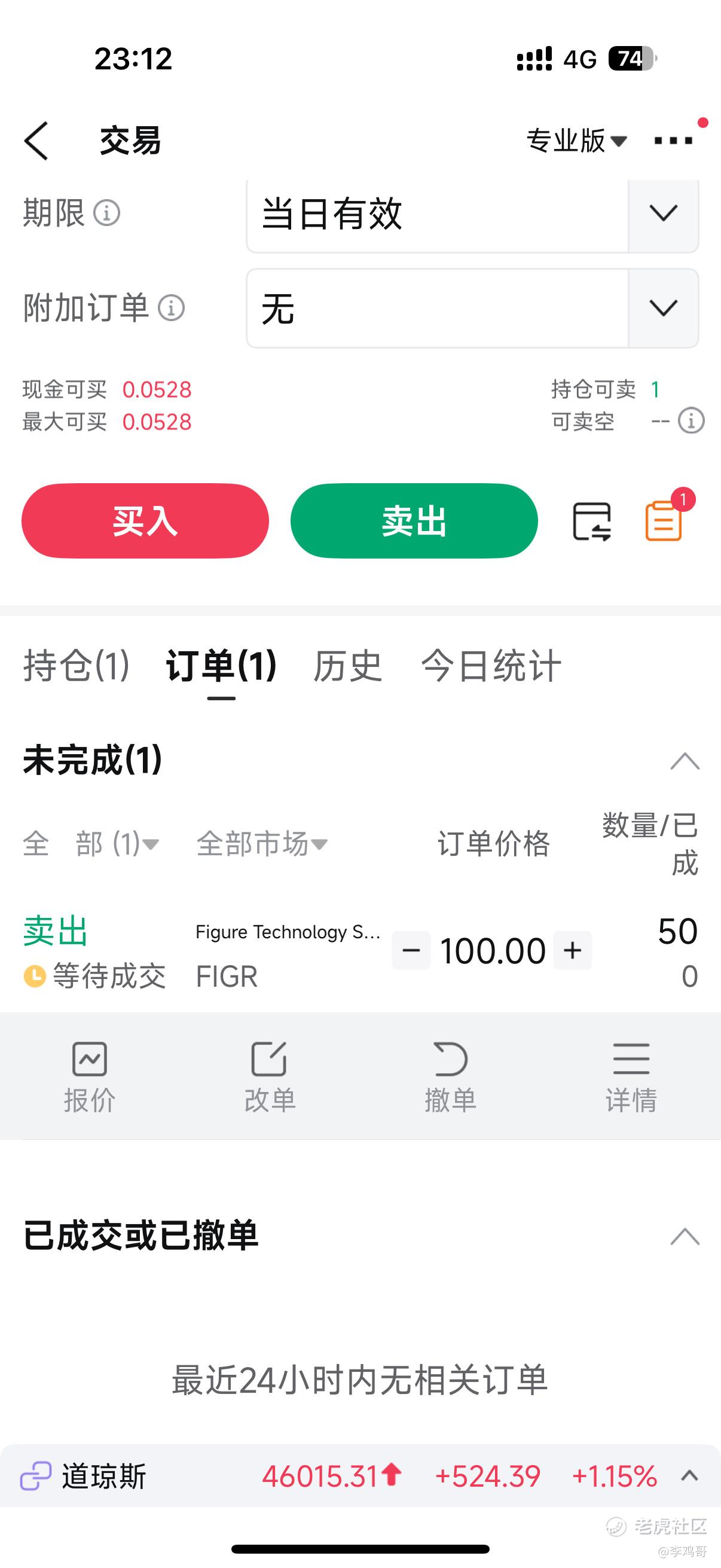The image size is (721, 1568).
Task: View 报价 for the FIGR order
Action: 90,1076
